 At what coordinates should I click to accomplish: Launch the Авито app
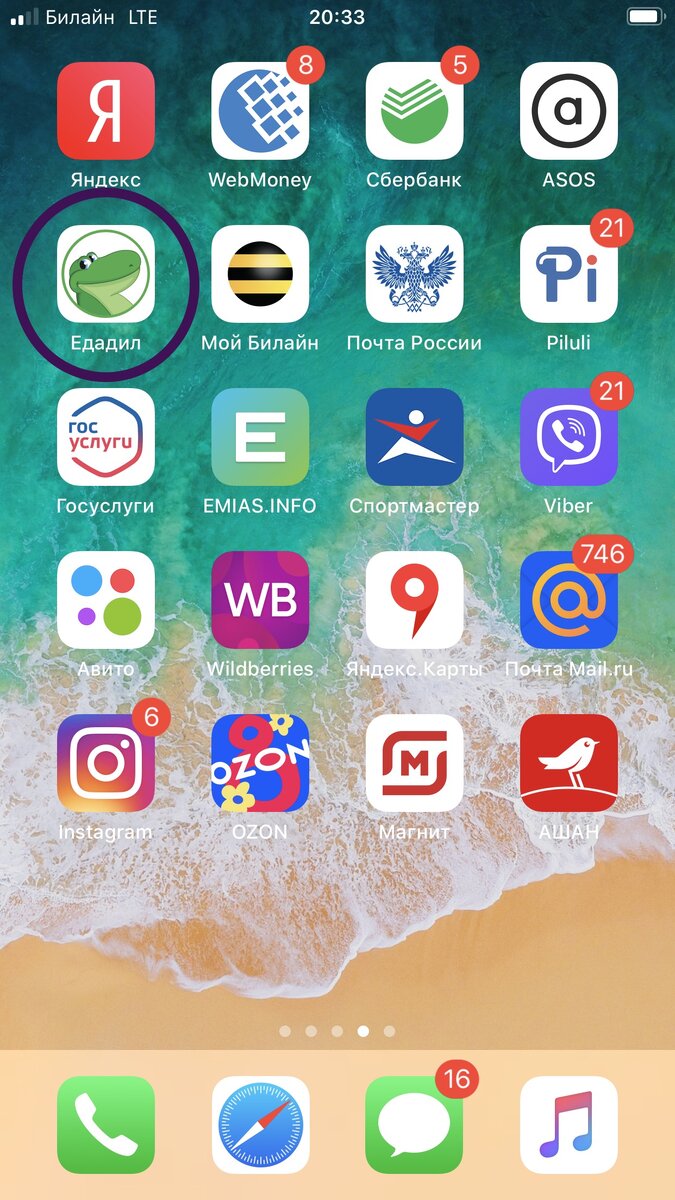click(106, 600)
